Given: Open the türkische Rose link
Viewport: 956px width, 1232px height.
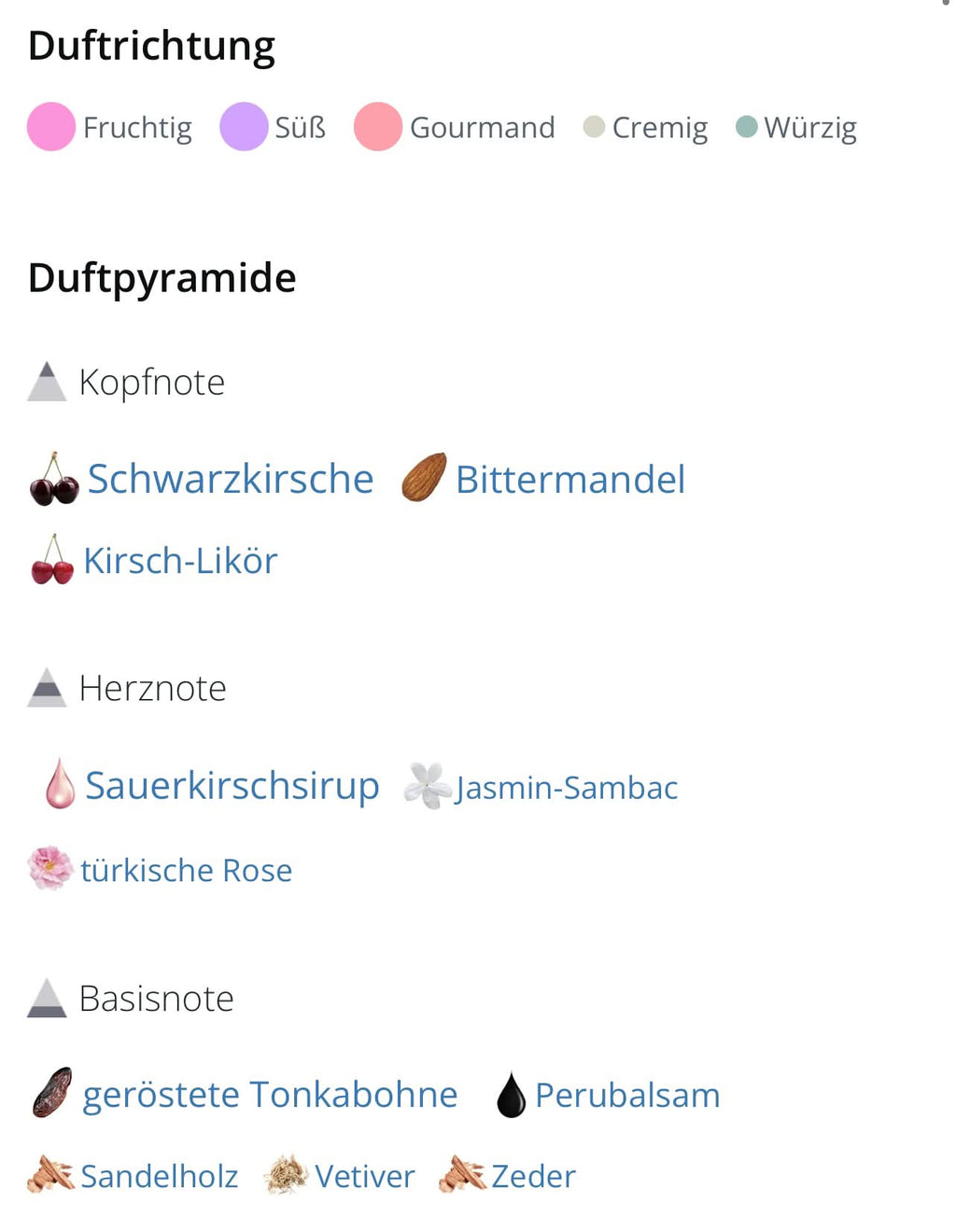Looking at the screenshot, I should click(186, 870).
